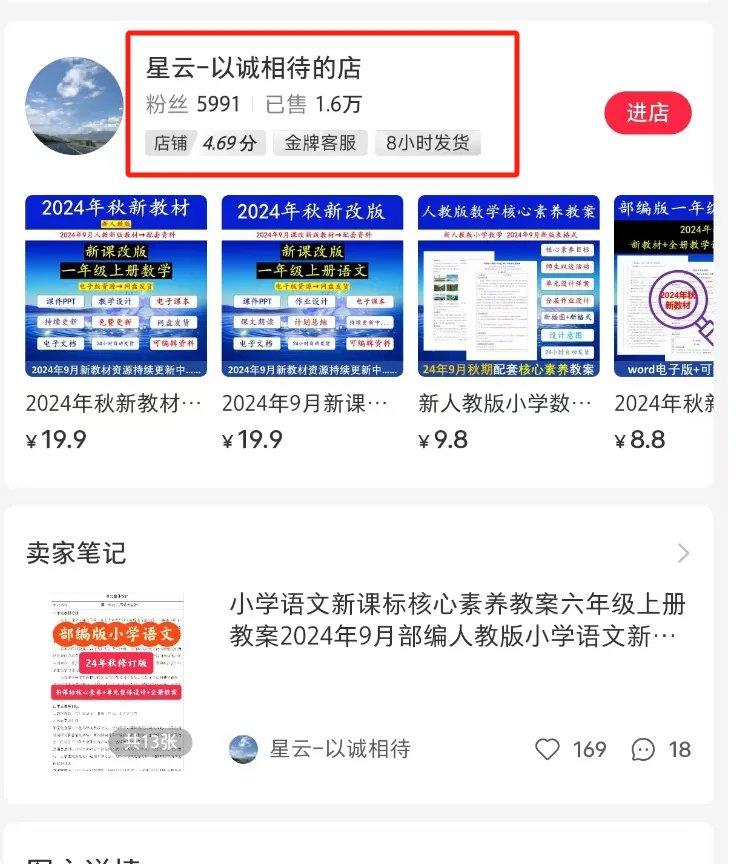The height and width of the screenshot is (864, 743).
Task: Like the seller note with 169 likes
Action: (547, 749)
